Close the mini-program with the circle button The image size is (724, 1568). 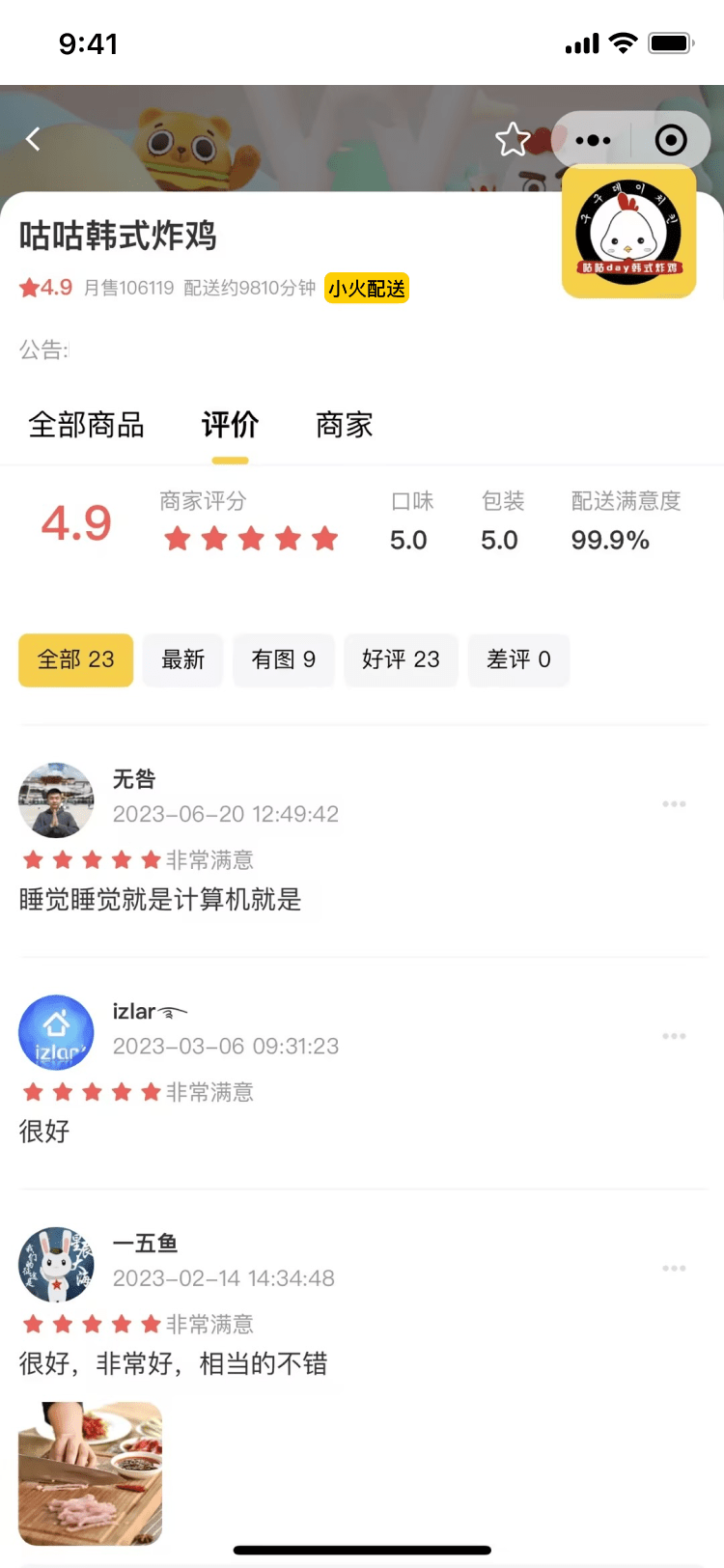[x=671, y=140]
